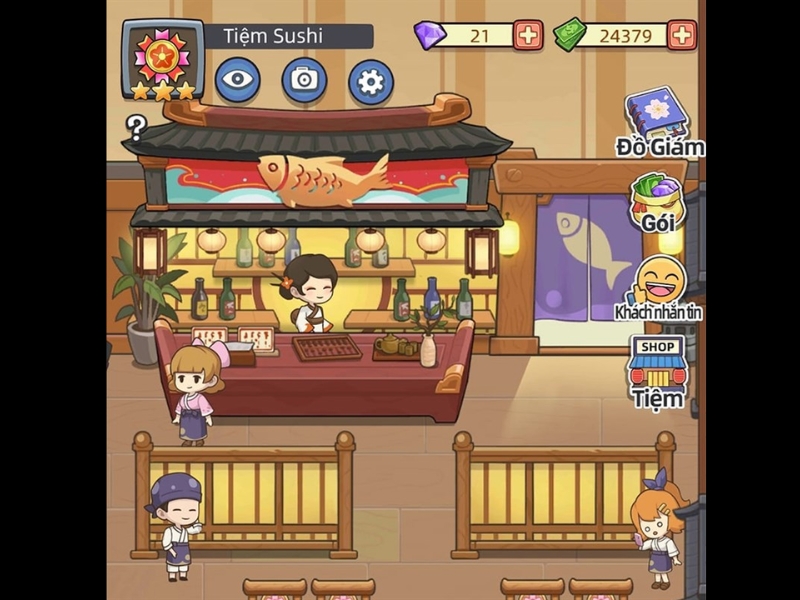Open the camera screenshot button
The height and width of the screenshot is (600, 800).
pyautogui.click(x=304, y=81)
